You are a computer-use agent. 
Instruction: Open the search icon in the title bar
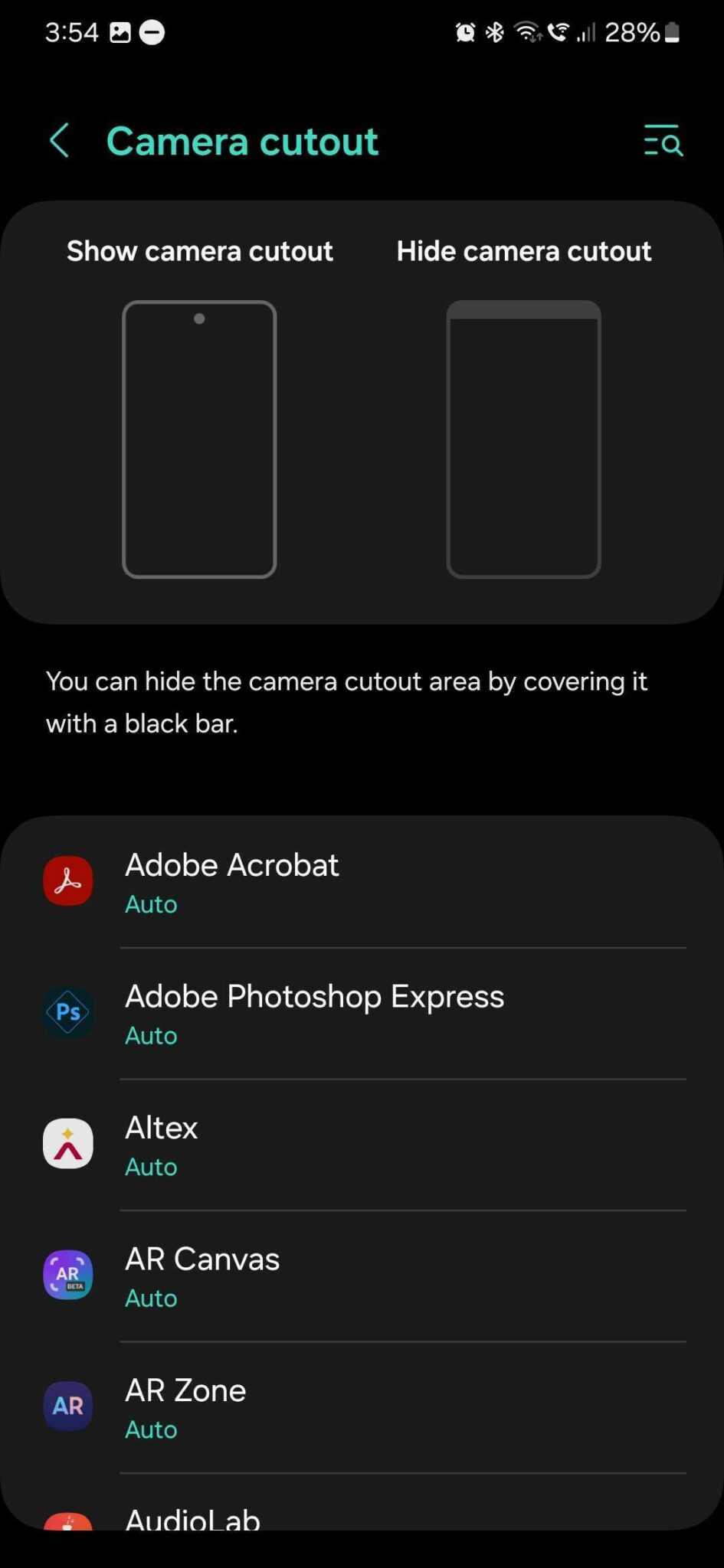coord(663,142)
